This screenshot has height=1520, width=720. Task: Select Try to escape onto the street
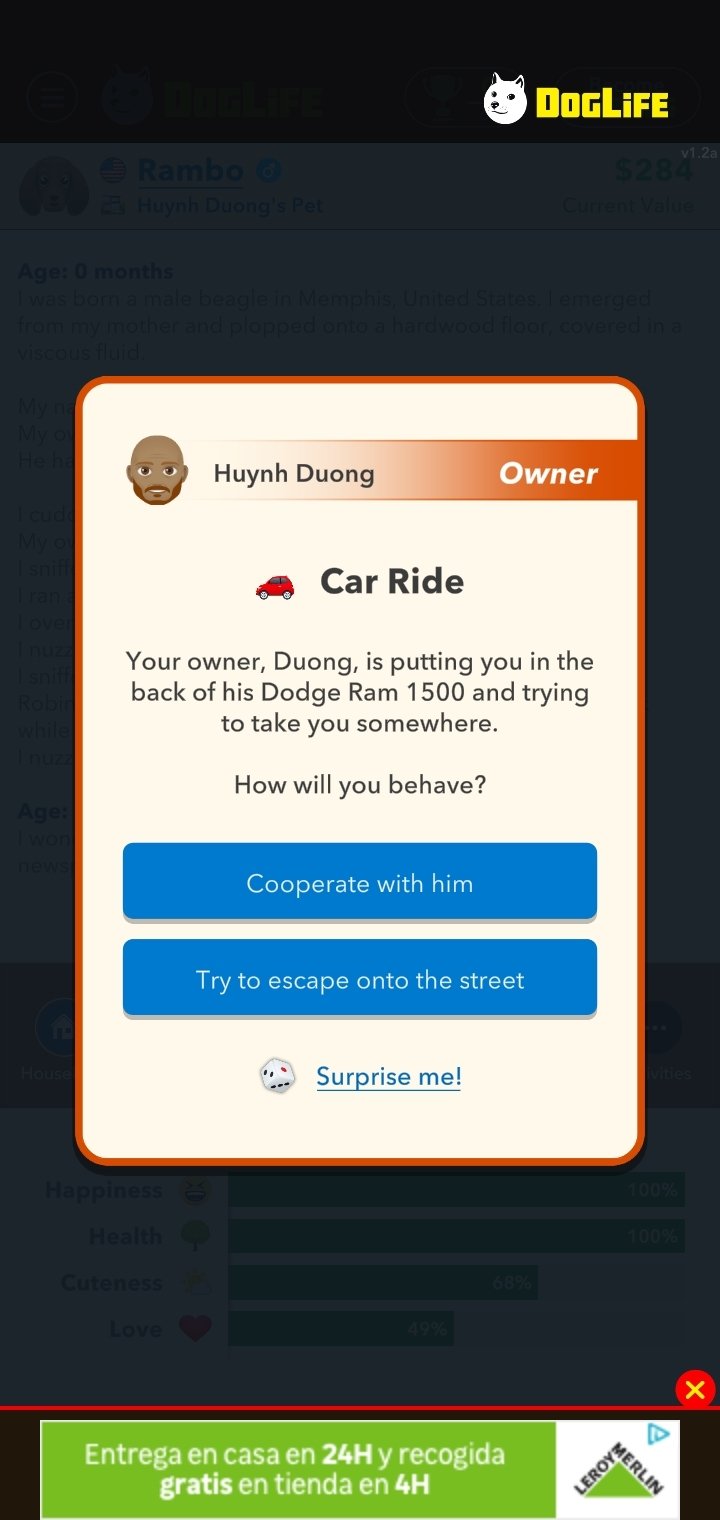coord(360,979)
